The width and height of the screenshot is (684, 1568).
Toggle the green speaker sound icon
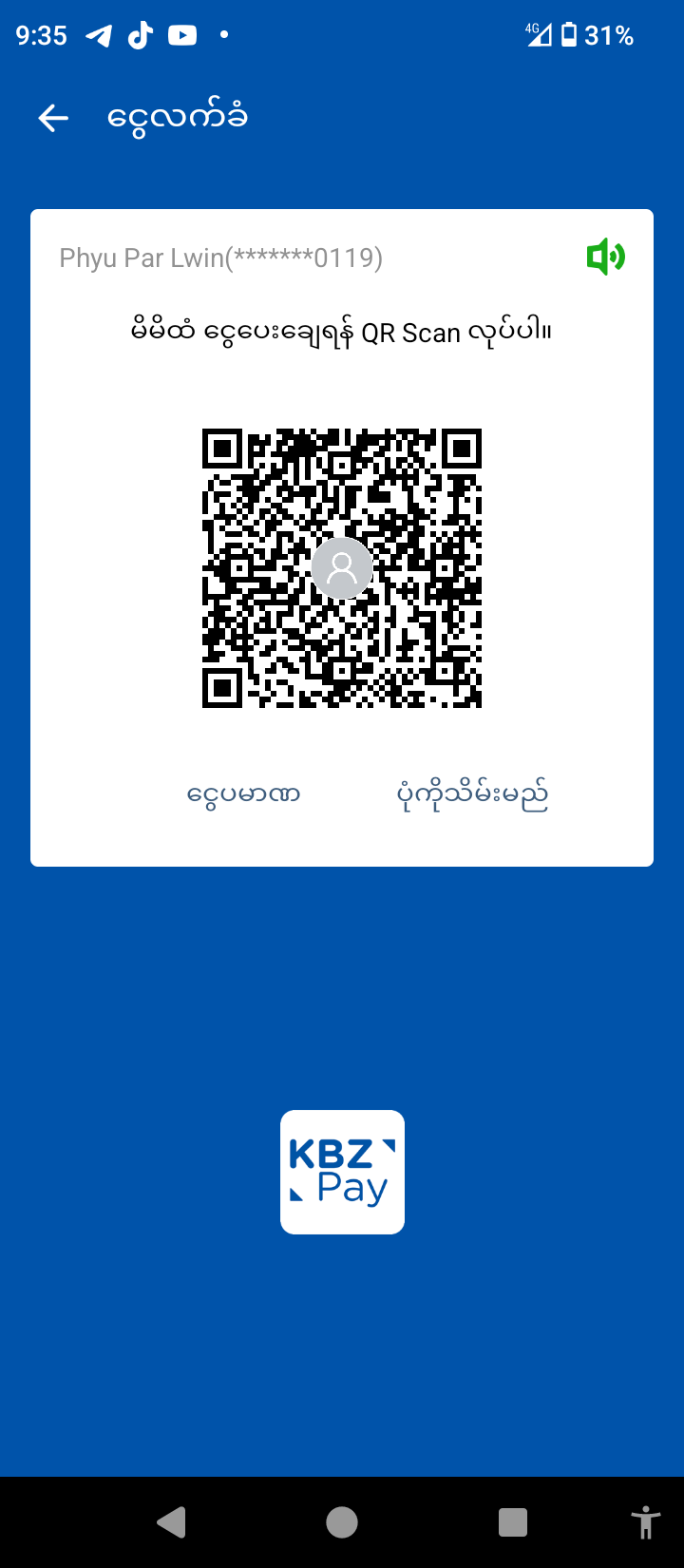click(x=605, y=257)
